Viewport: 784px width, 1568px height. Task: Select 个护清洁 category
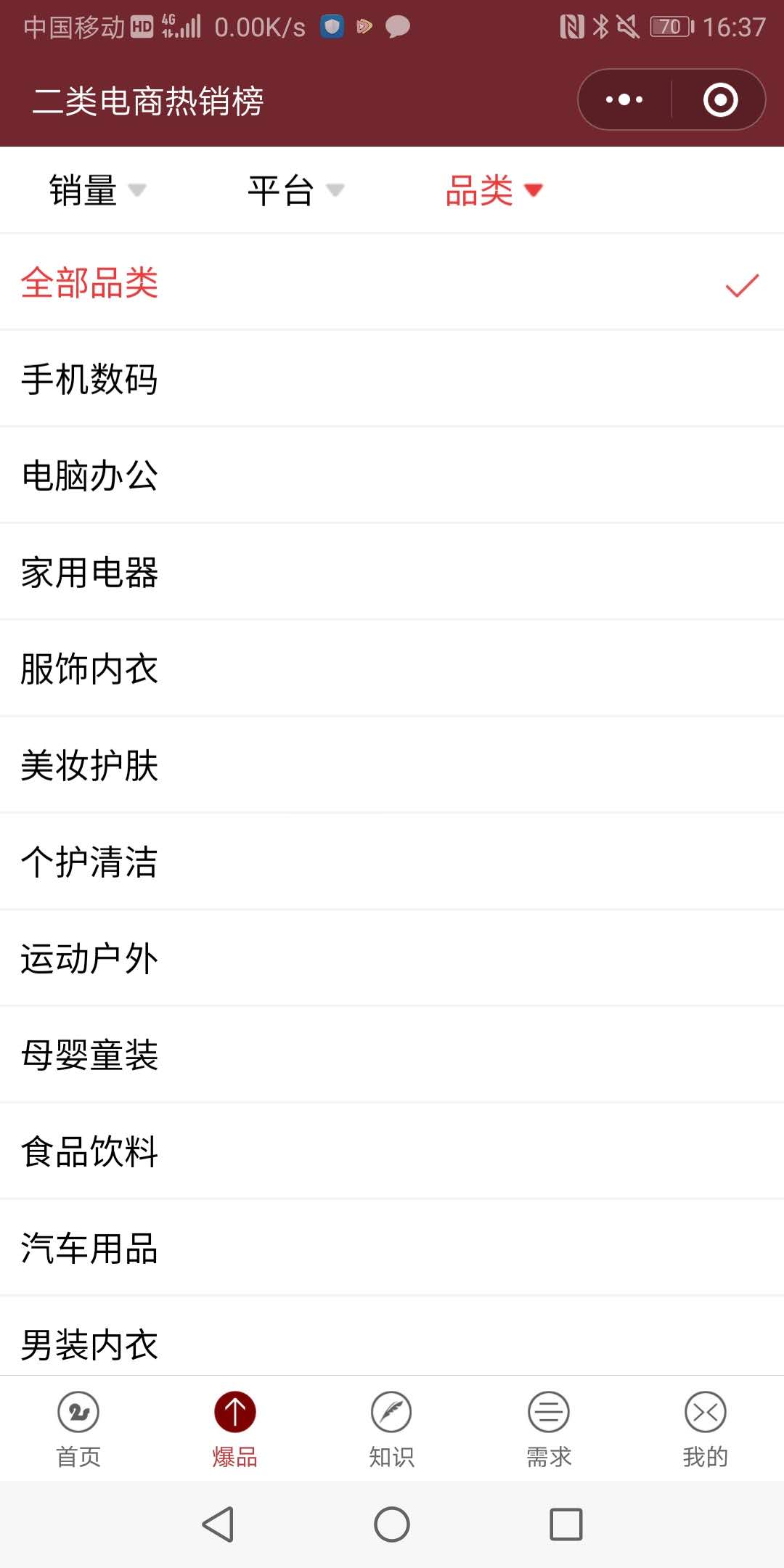pyautogui.click(x=392, y=862)
